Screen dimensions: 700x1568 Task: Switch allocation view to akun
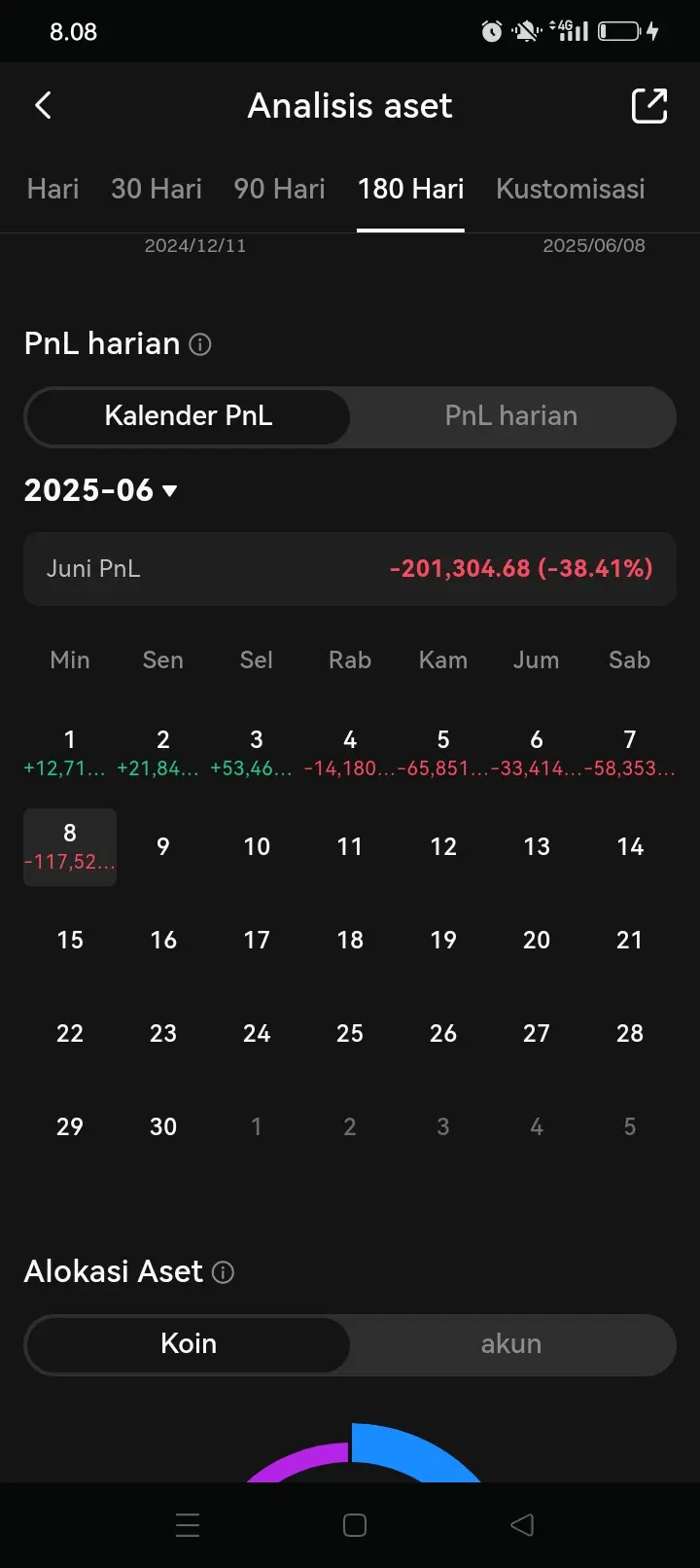point(511,1344)
